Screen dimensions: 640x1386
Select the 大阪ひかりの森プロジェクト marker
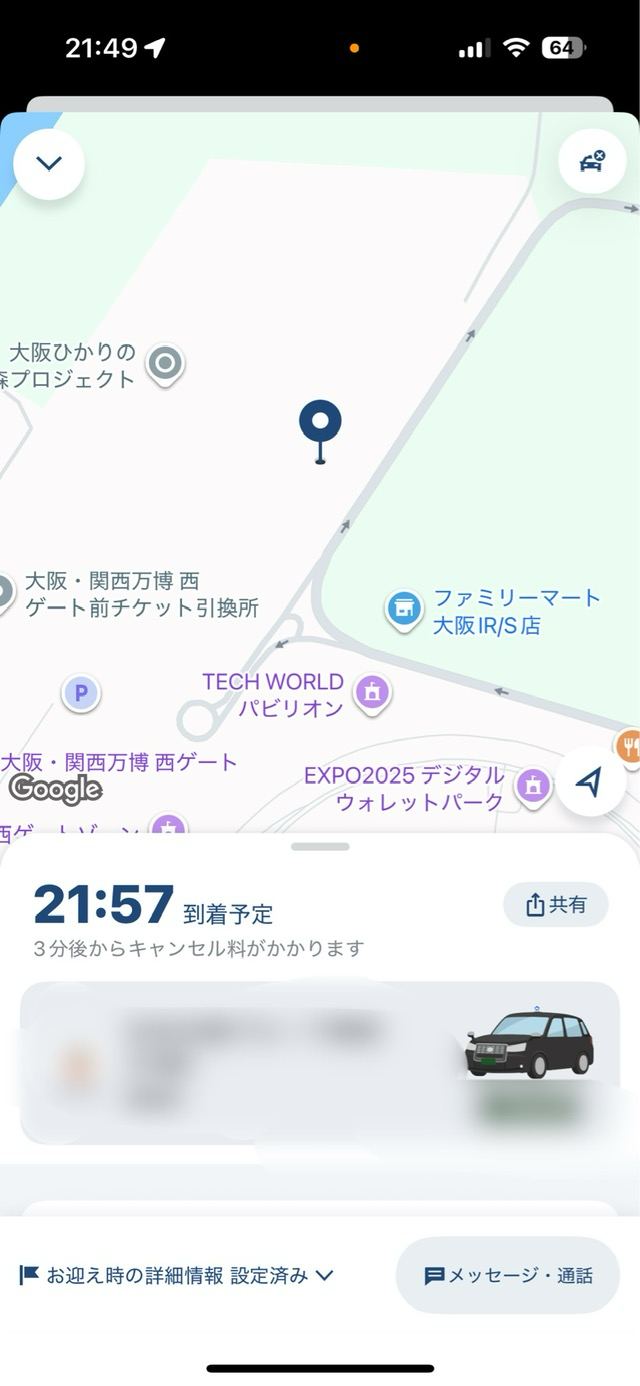(x=165, y=363)
